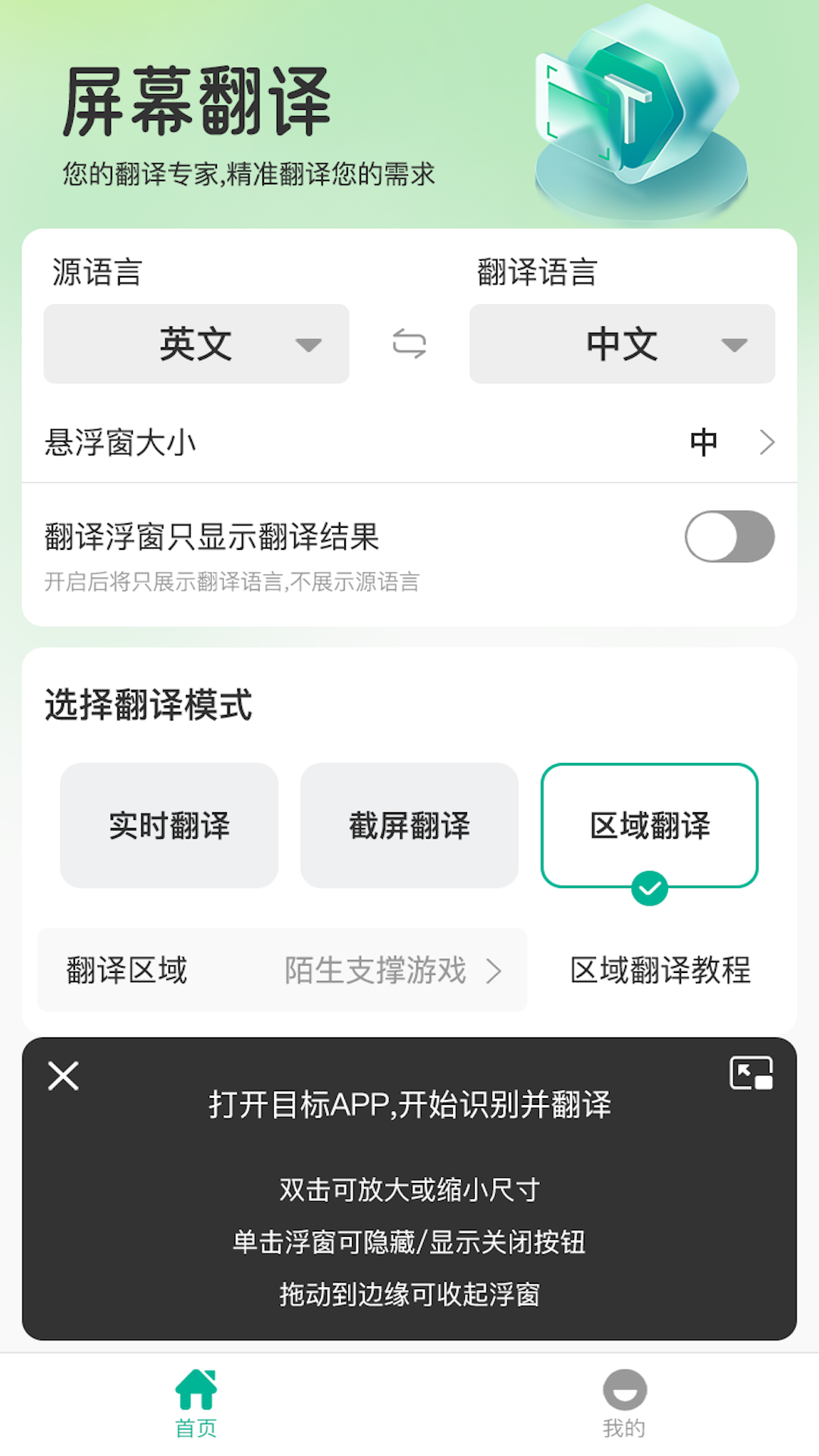Dismiss the floating tip via X icon
Image resolution: width=819 pixels, height=1456 pixels.
[x=62, y=1075]
